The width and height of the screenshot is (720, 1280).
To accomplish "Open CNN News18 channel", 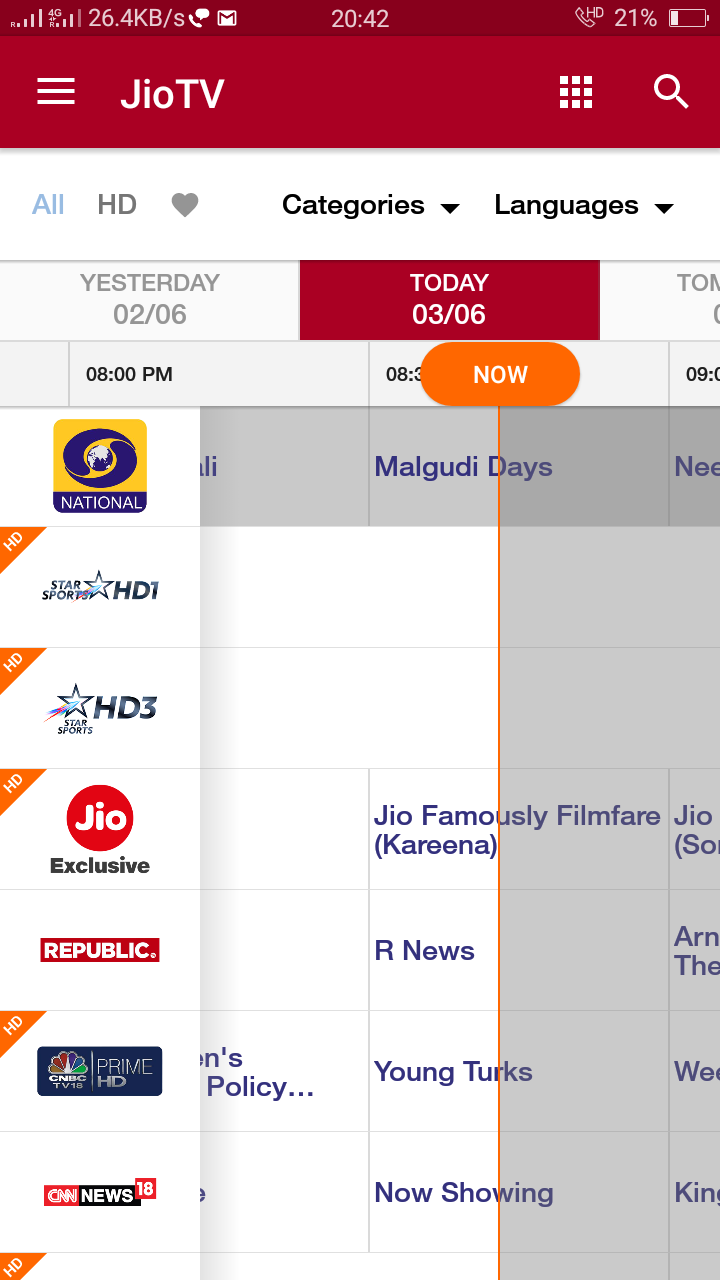I will [x=100, y=1192].
